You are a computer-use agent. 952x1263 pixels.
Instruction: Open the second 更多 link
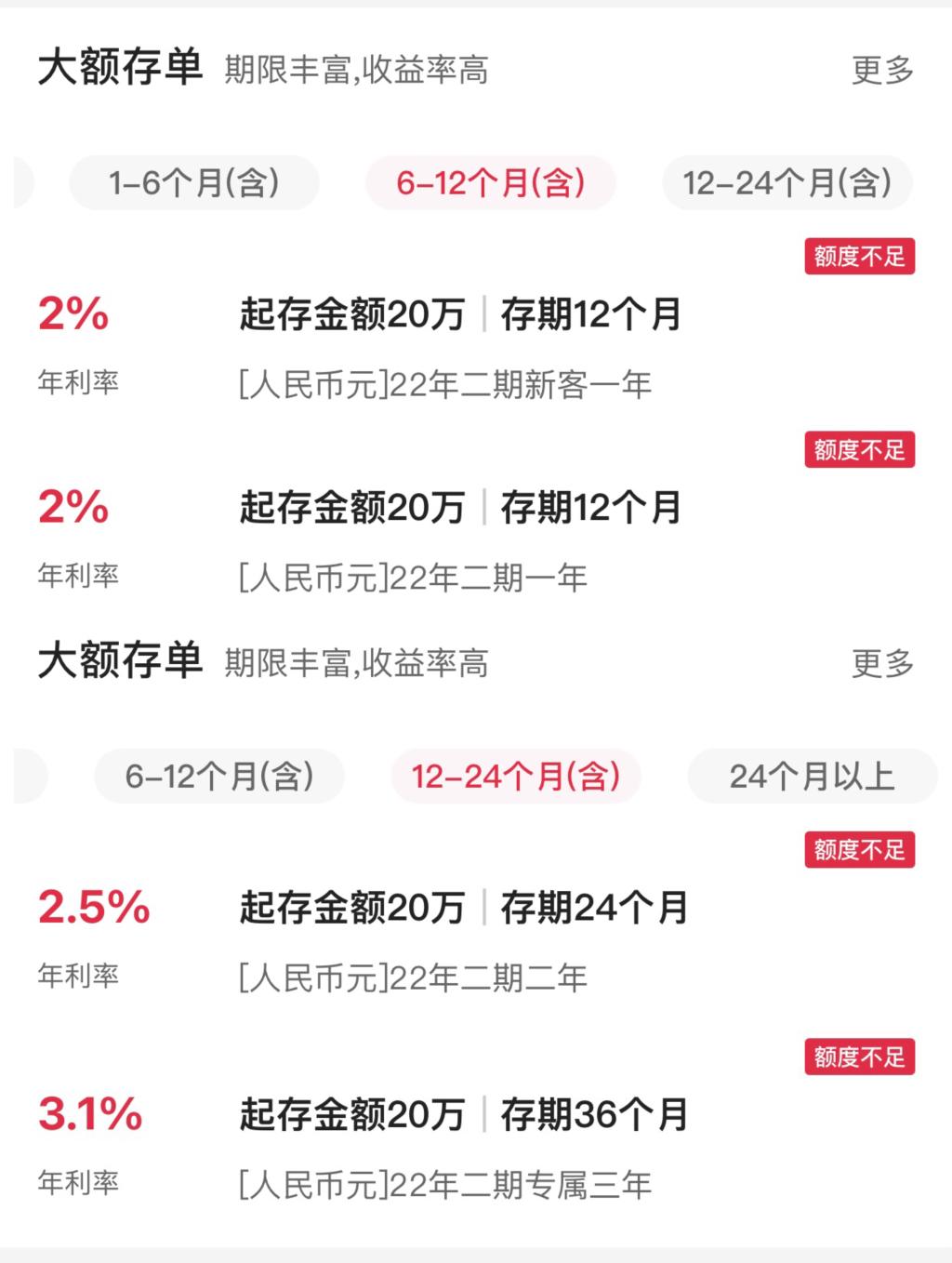pos(881,664)
